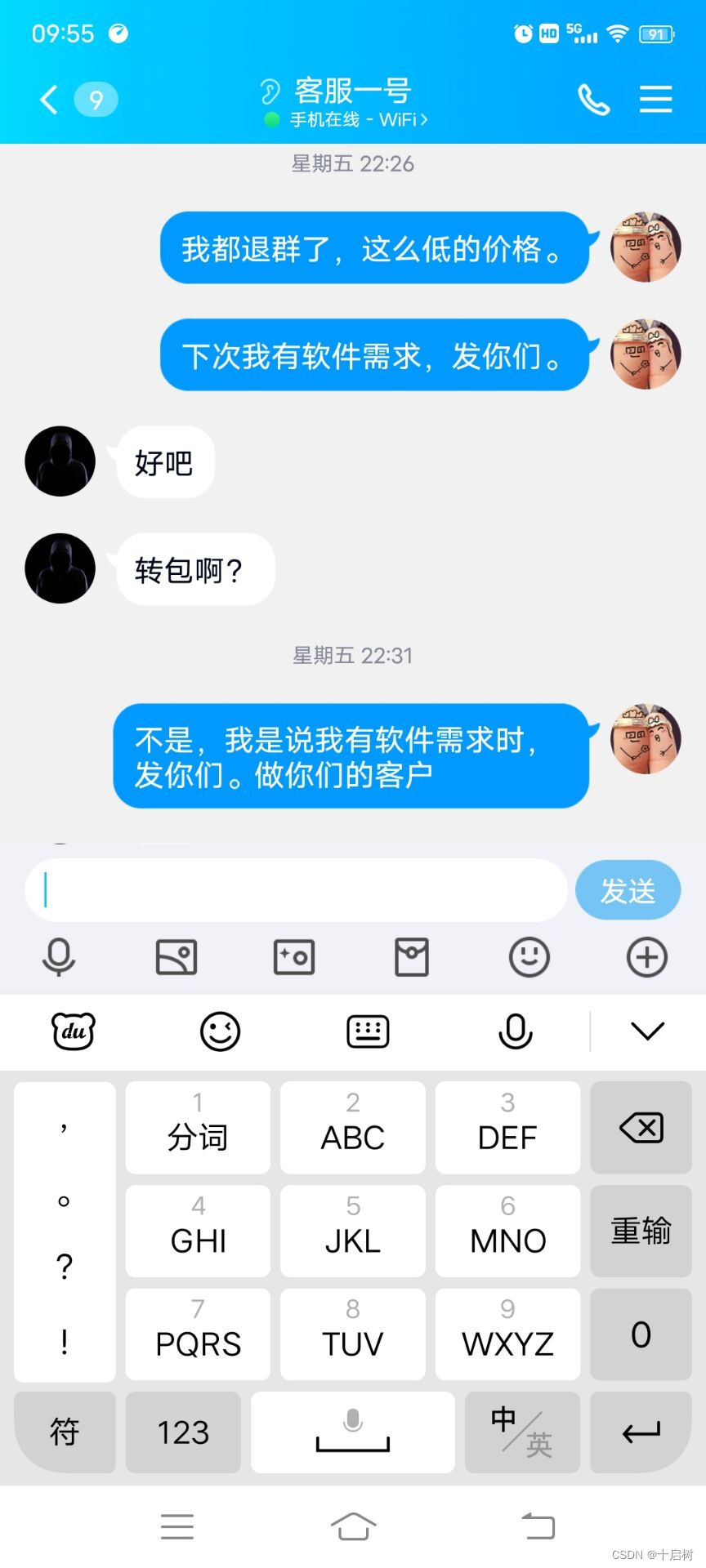Toggle between Chinese and English input
Image resolution: width=706 pixels, height=1568 pixels.
pos(522,1432)
